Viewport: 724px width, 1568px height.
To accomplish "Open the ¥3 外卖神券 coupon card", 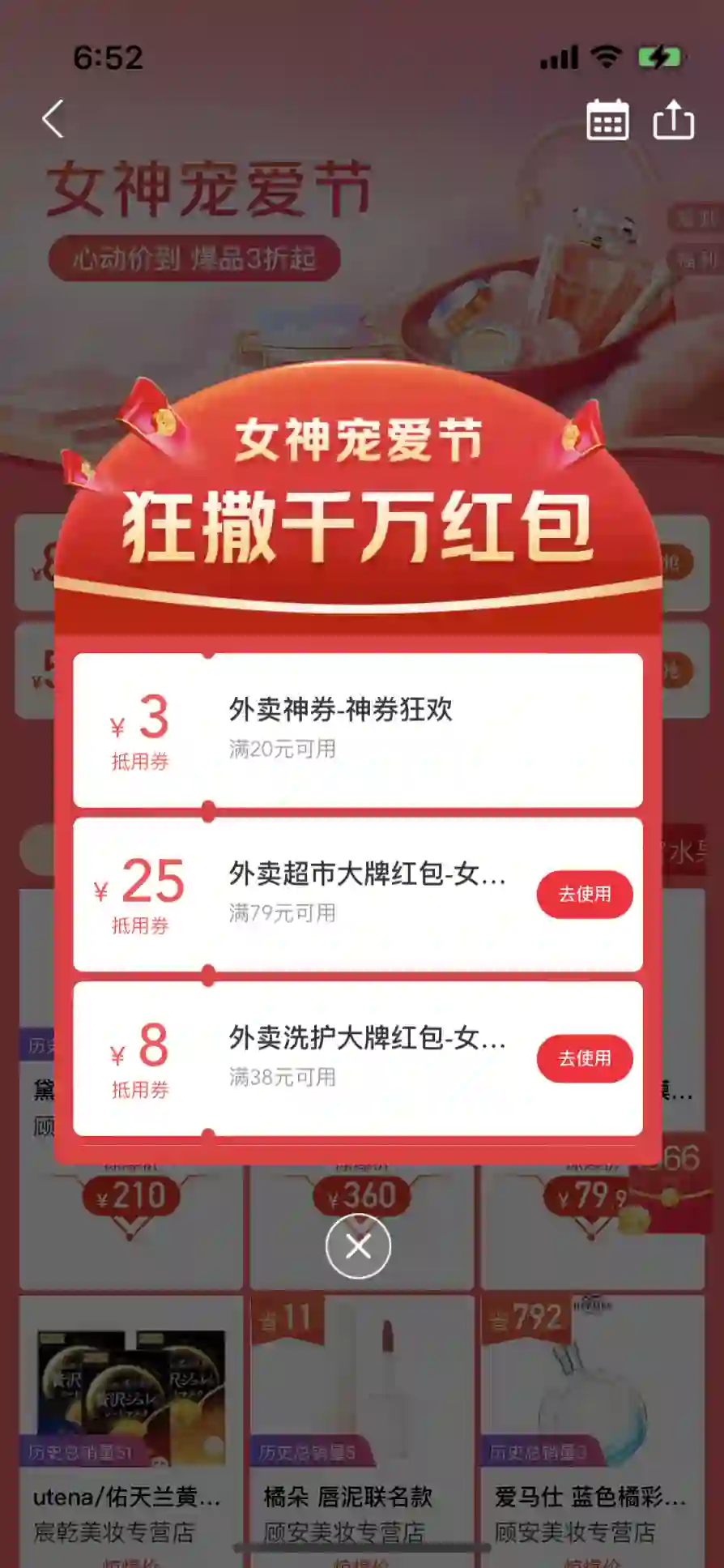I will pos(357,729).
